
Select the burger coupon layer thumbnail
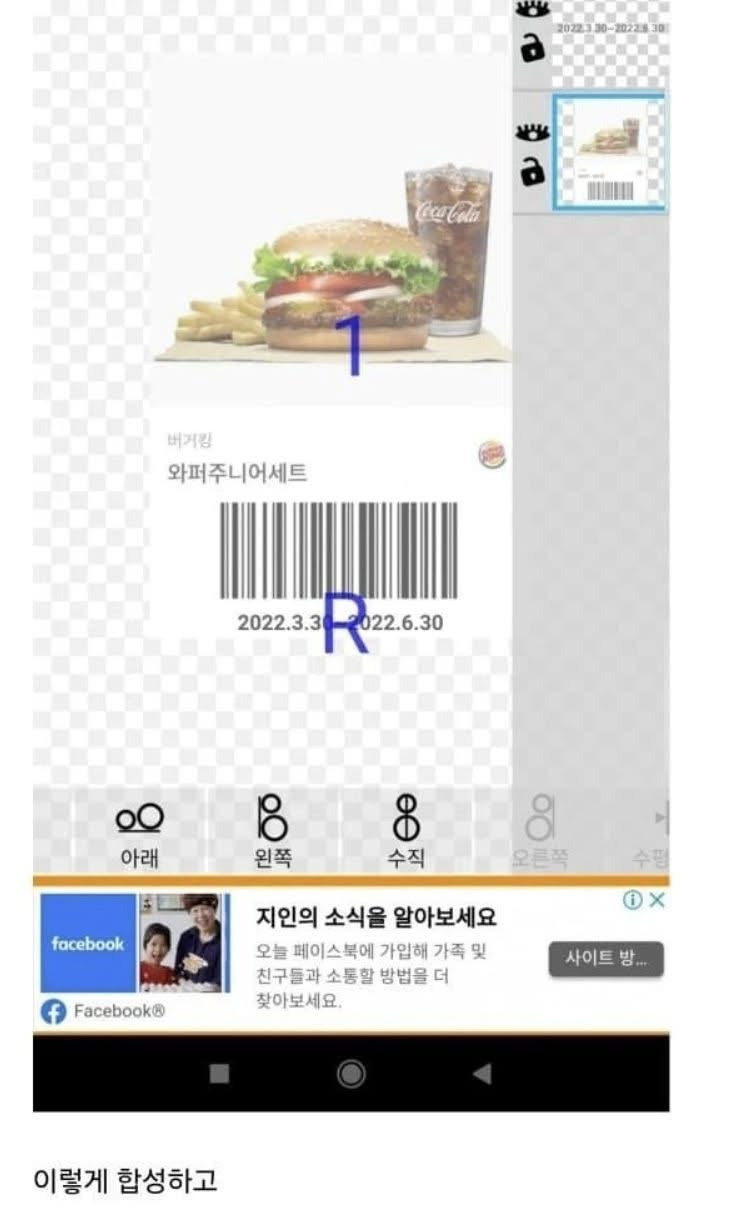click(609, 153)
